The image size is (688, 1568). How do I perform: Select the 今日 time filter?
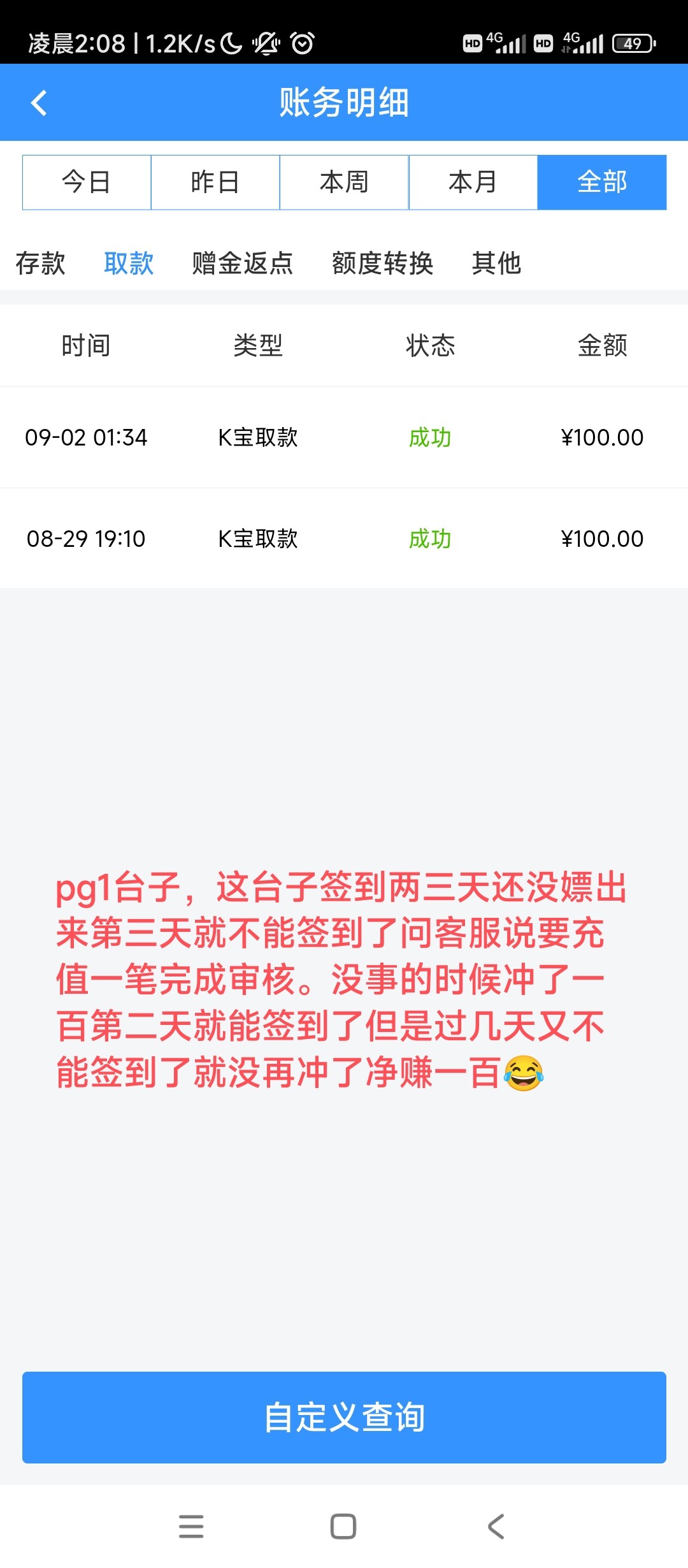point(87,182)
